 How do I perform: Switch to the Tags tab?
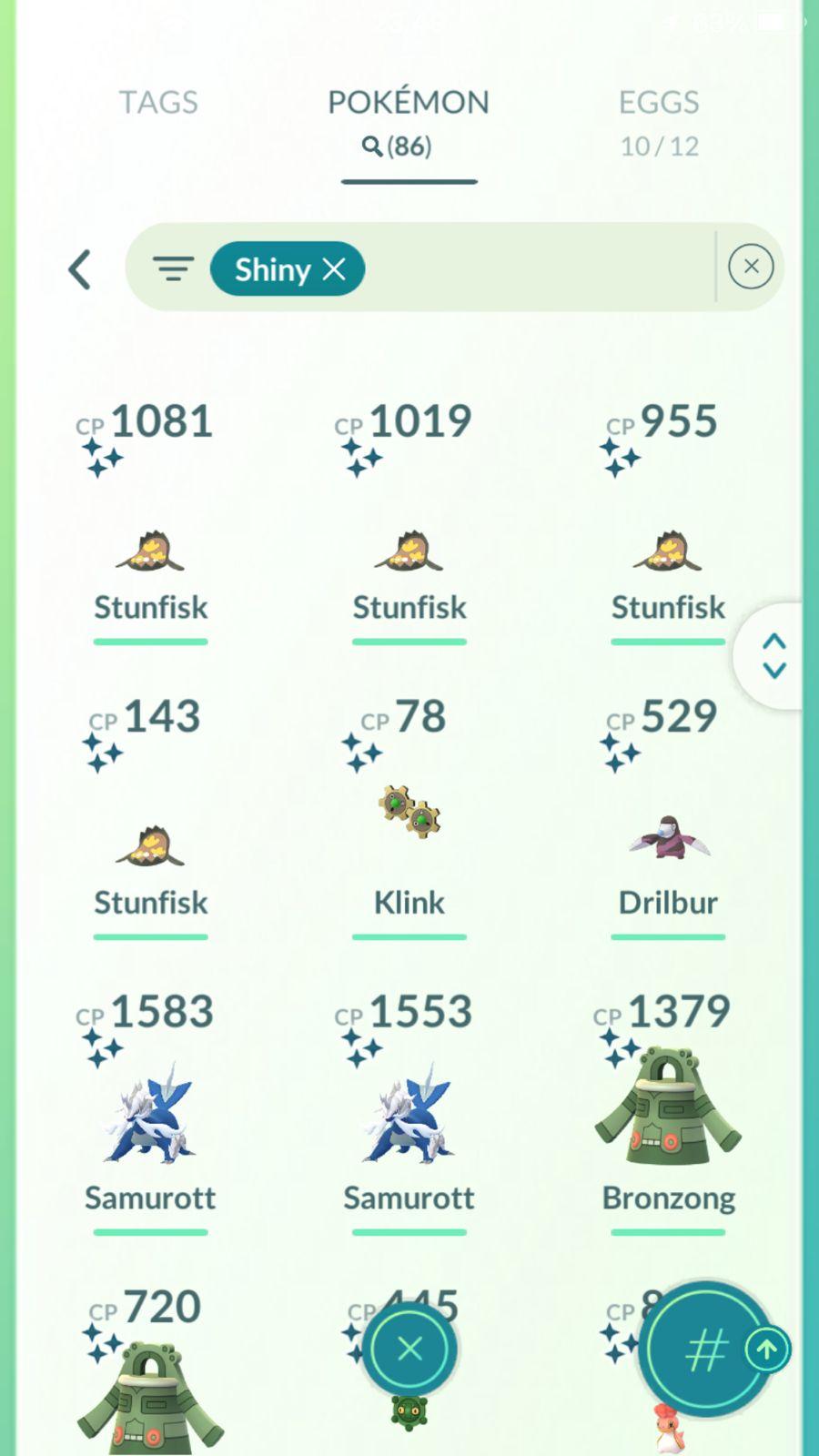click(x=158, y=103)
